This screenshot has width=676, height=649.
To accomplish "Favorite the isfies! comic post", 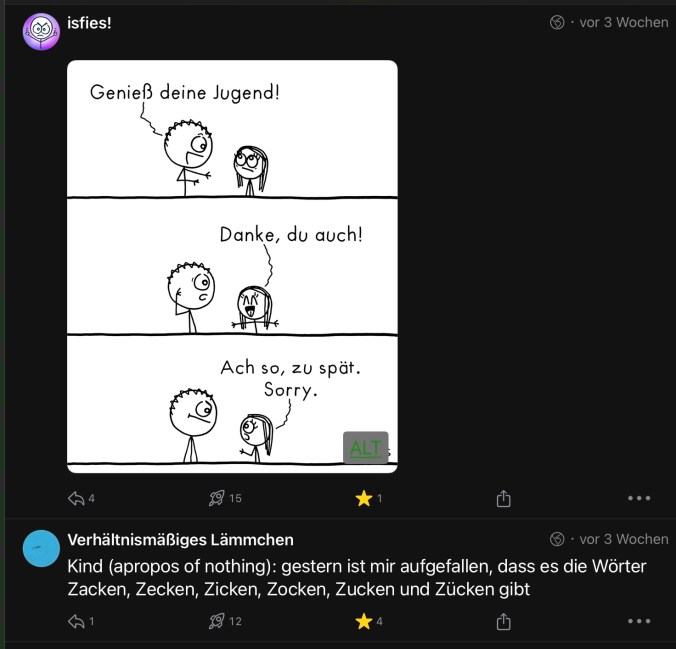I will click(363, 498).
